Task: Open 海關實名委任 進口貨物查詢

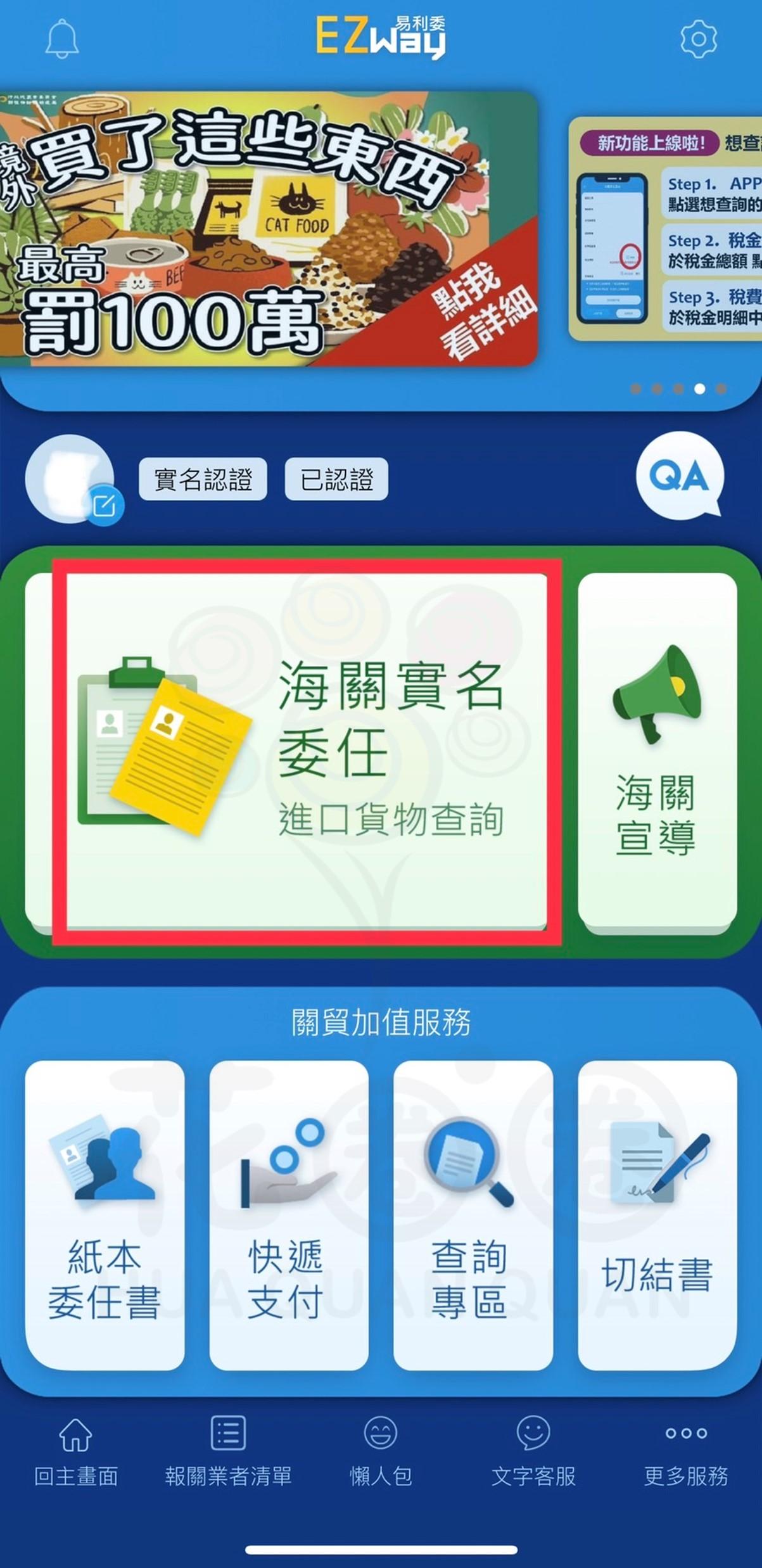Action: coord(307,751)
